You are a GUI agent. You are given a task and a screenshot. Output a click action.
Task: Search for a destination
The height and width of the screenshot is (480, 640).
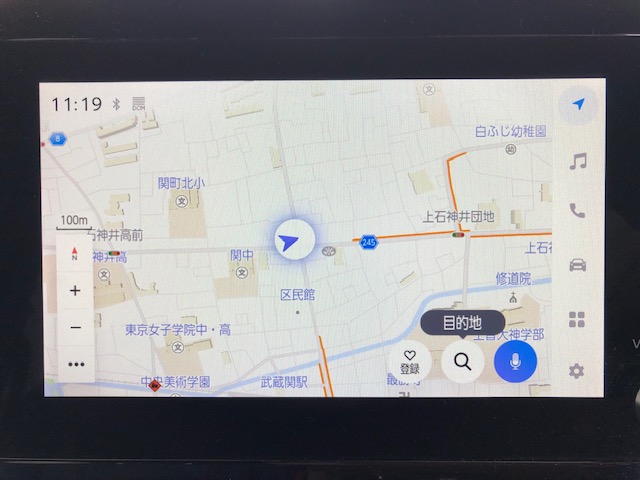pyautogui.click(x=462, y=362)
